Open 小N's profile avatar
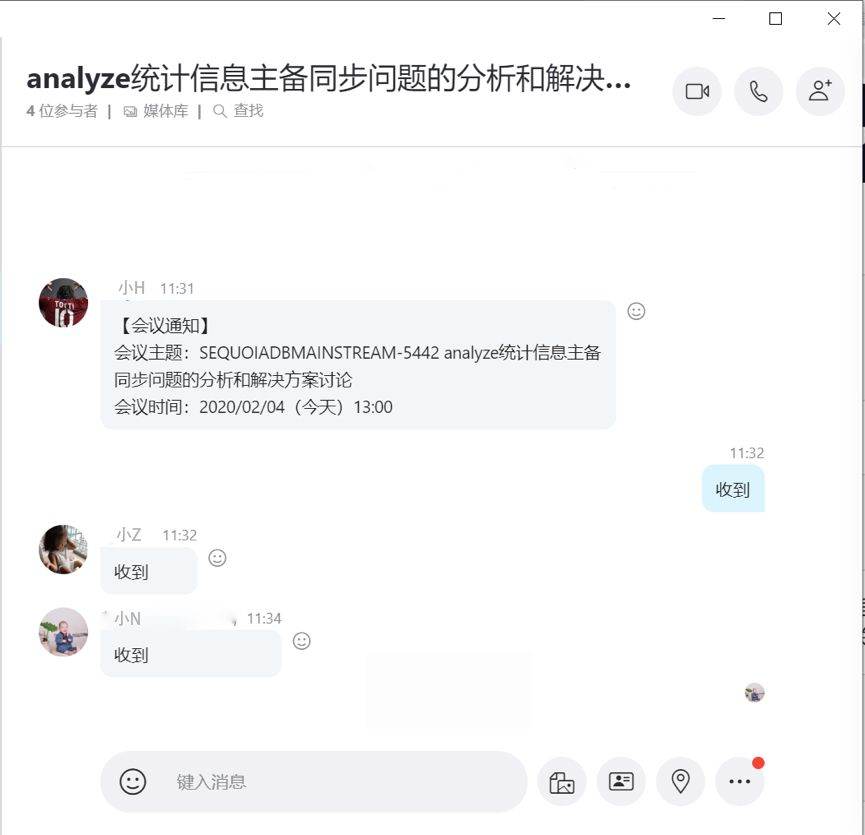 pos(63,632)
